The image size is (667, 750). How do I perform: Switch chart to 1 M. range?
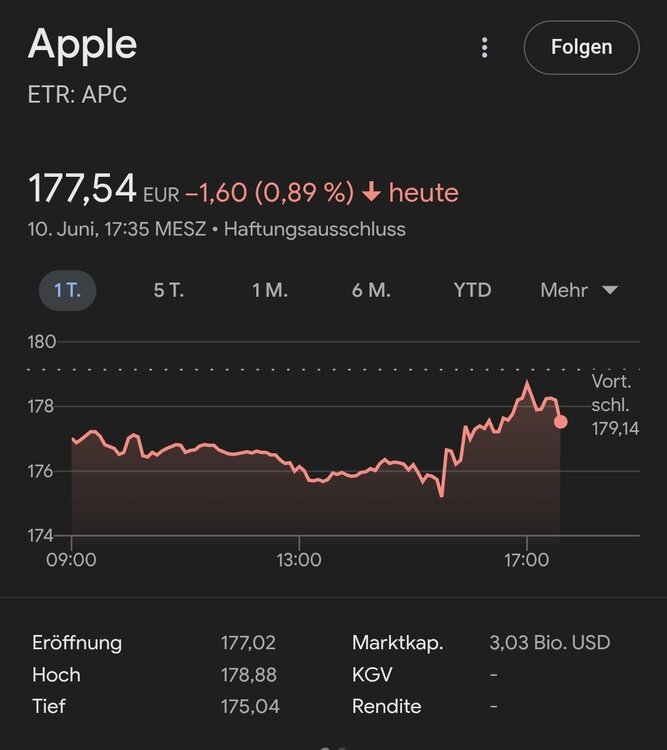point(270,290)
